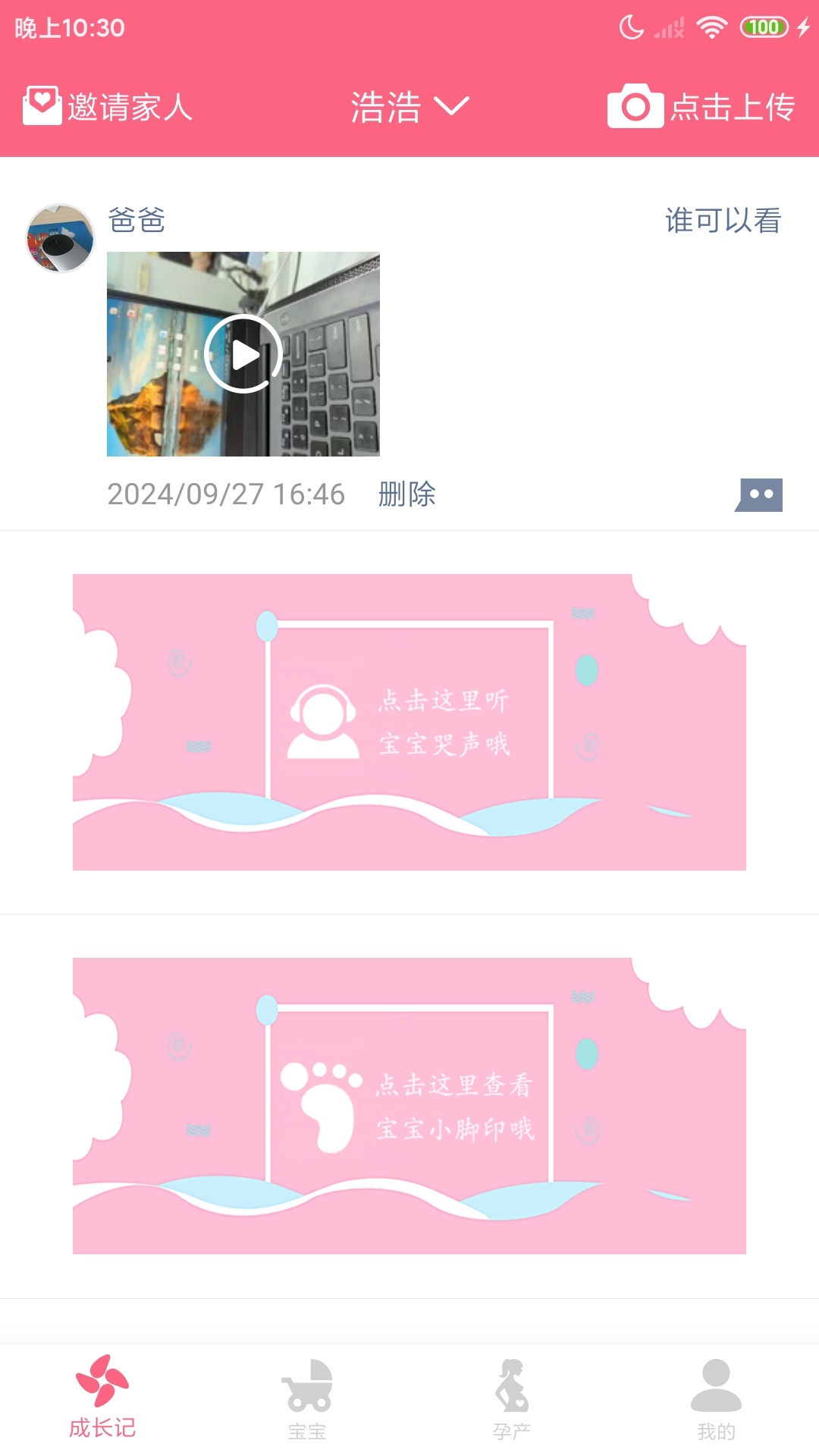
Task: Switch to the 我的 tab
Action: point(717,1399)
